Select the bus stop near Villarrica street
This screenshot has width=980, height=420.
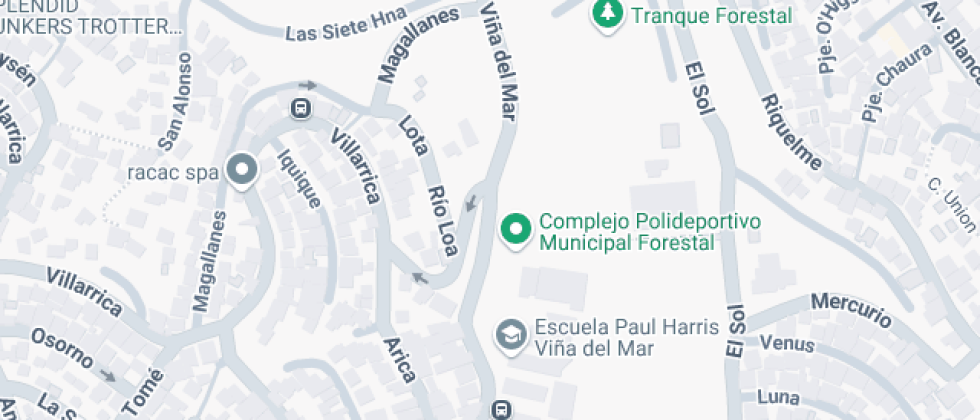coord(299,107)
